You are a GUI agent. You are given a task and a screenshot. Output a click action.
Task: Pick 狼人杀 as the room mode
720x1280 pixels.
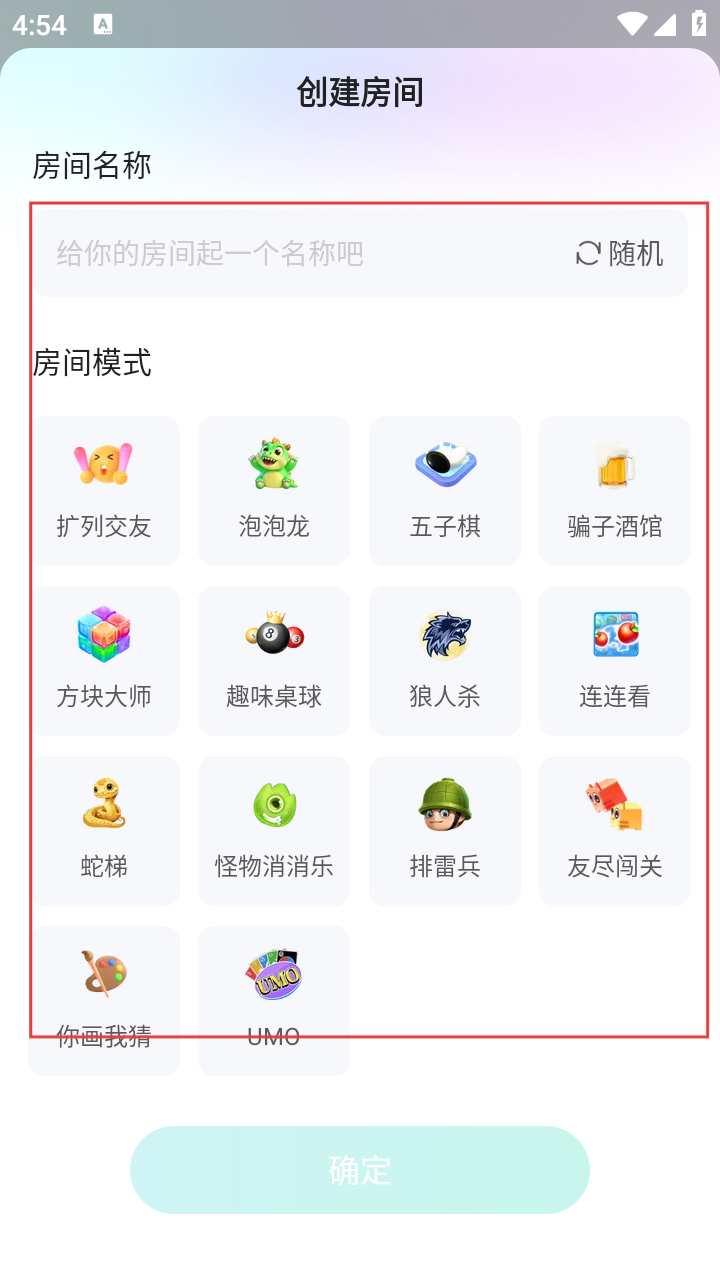[x=445, y=661]
